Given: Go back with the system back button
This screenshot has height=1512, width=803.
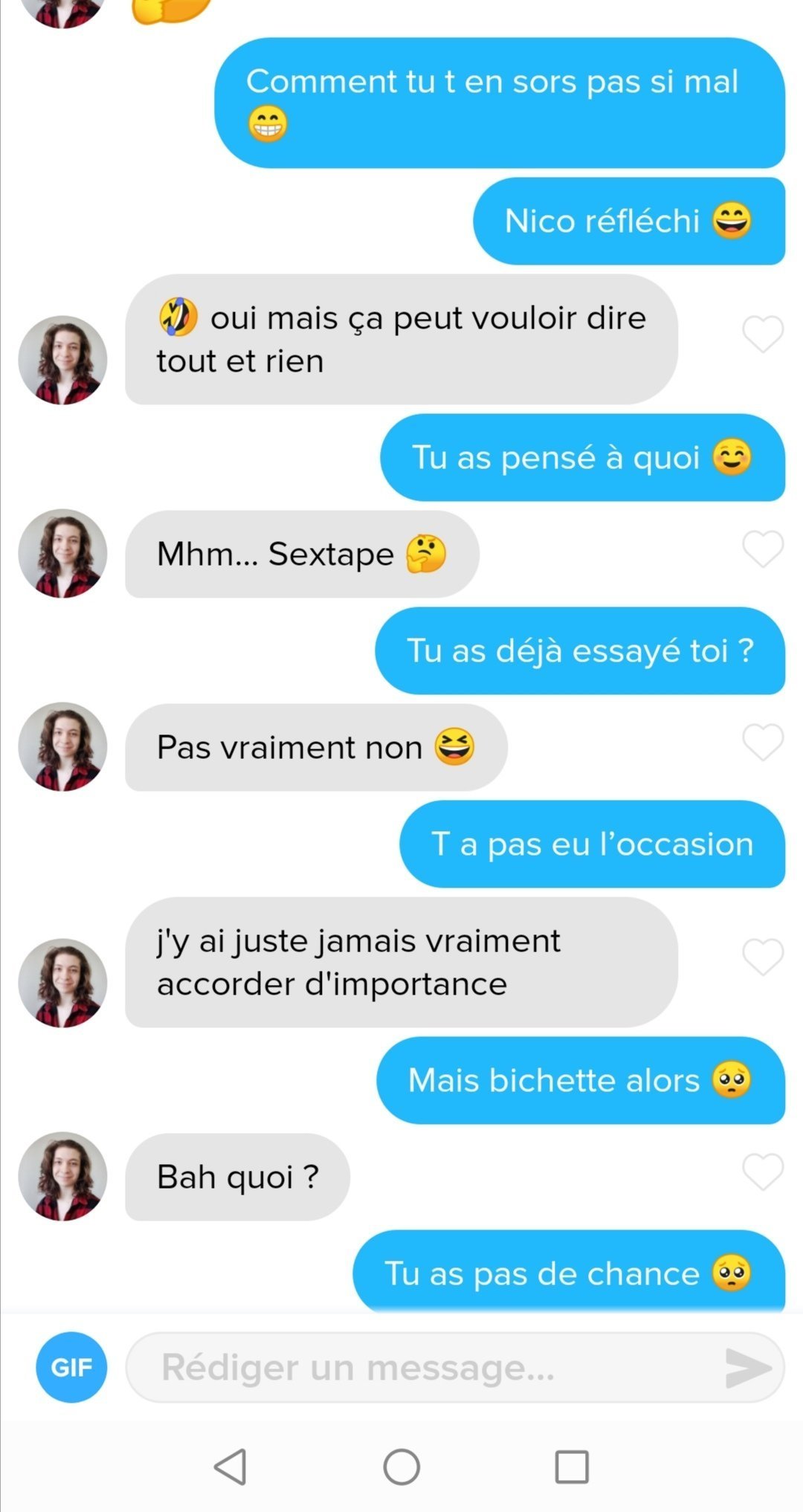Looking at the screenshot, I should click(x=230, y=1467).
